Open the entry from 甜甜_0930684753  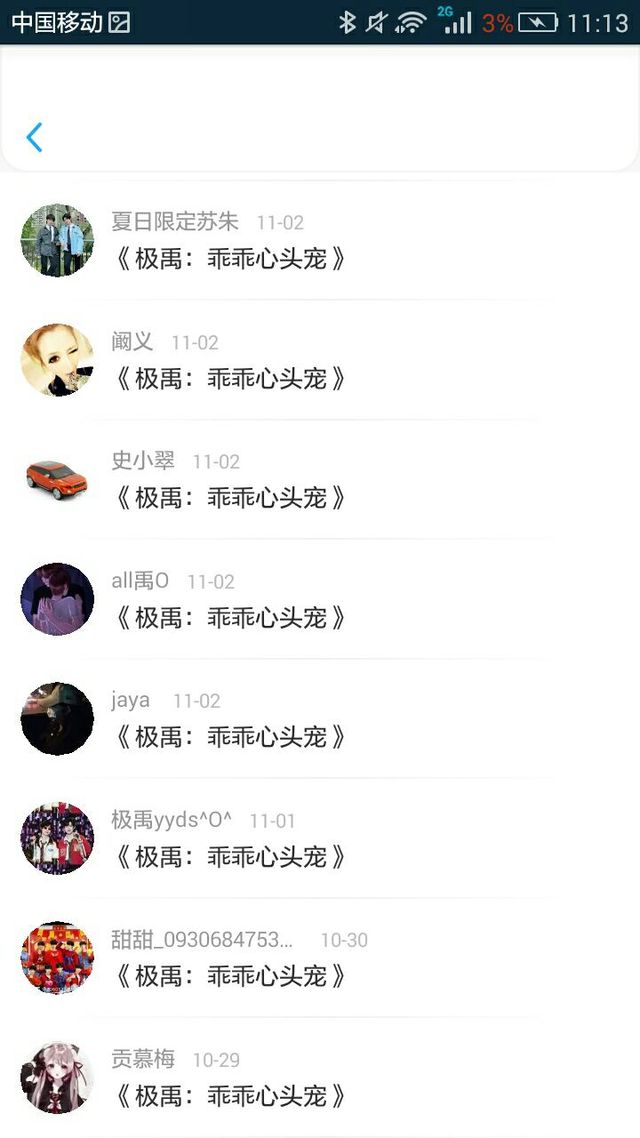320,958
